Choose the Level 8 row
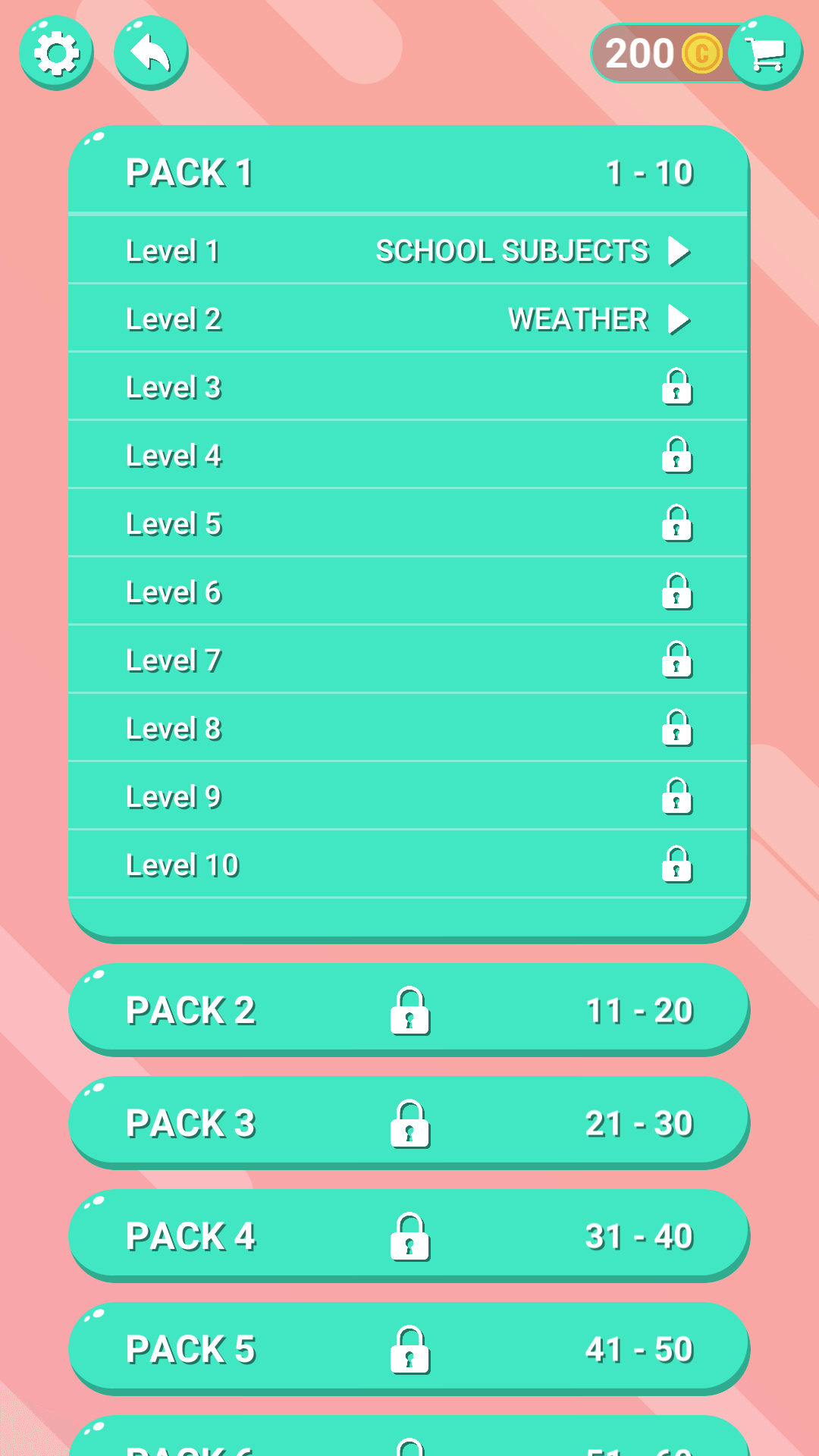 click(x=409, y=729)
